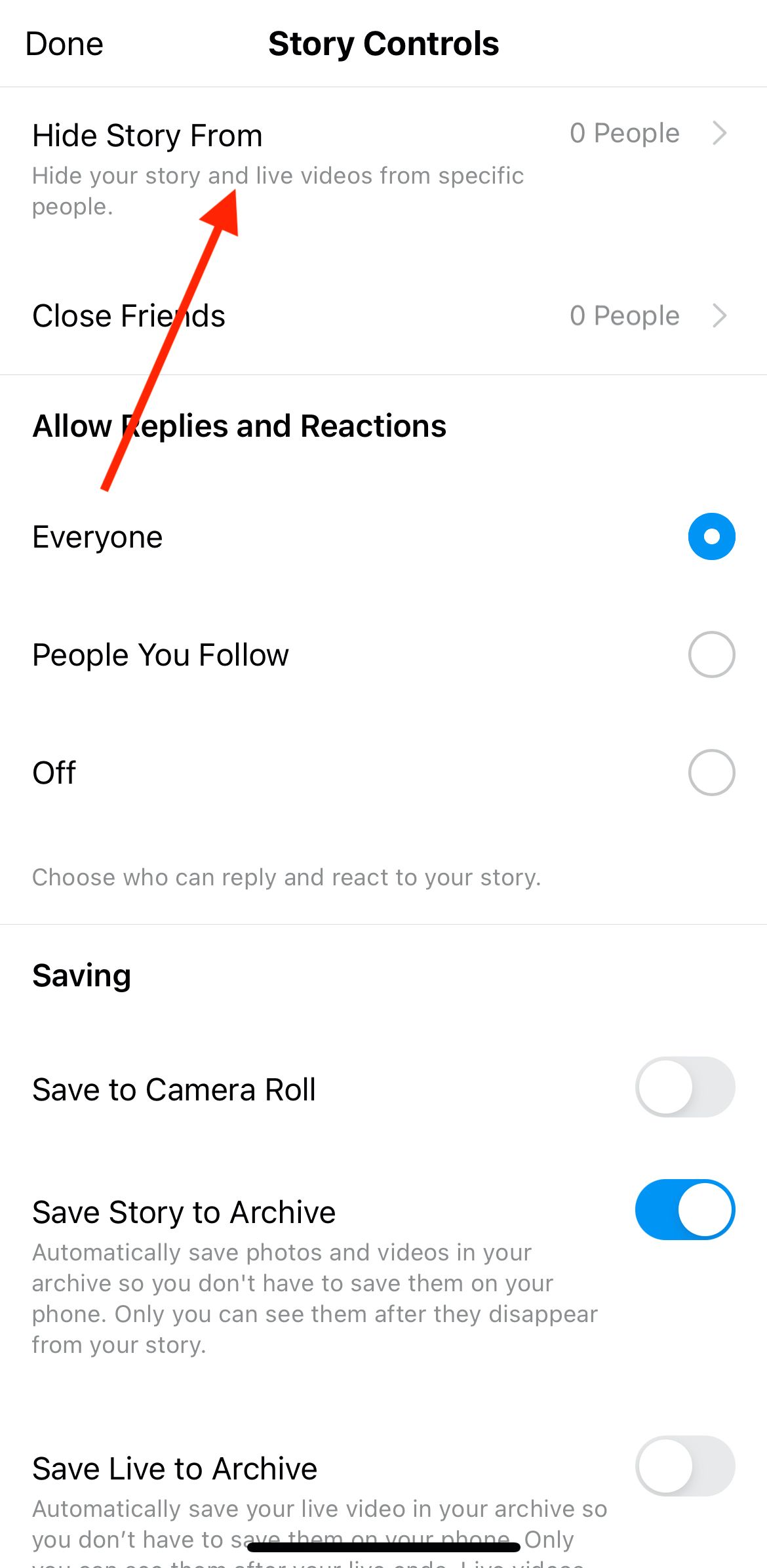This screenshot has width=767, height=1568.
Task: Select Everyone for replies and reactions
Action: (x=711, y=536)
